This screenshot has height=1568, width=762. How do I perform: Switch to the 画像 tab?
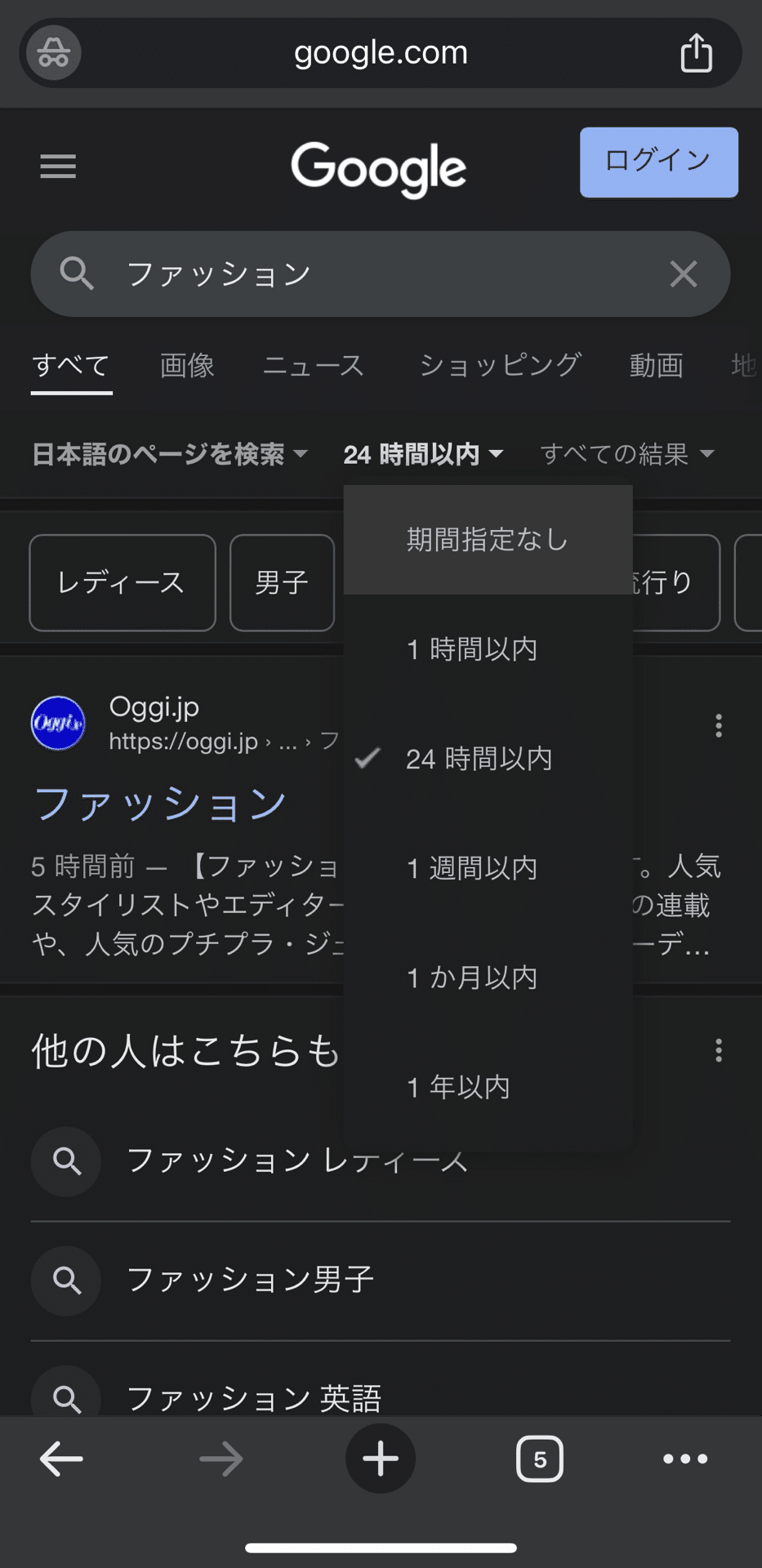187,365
